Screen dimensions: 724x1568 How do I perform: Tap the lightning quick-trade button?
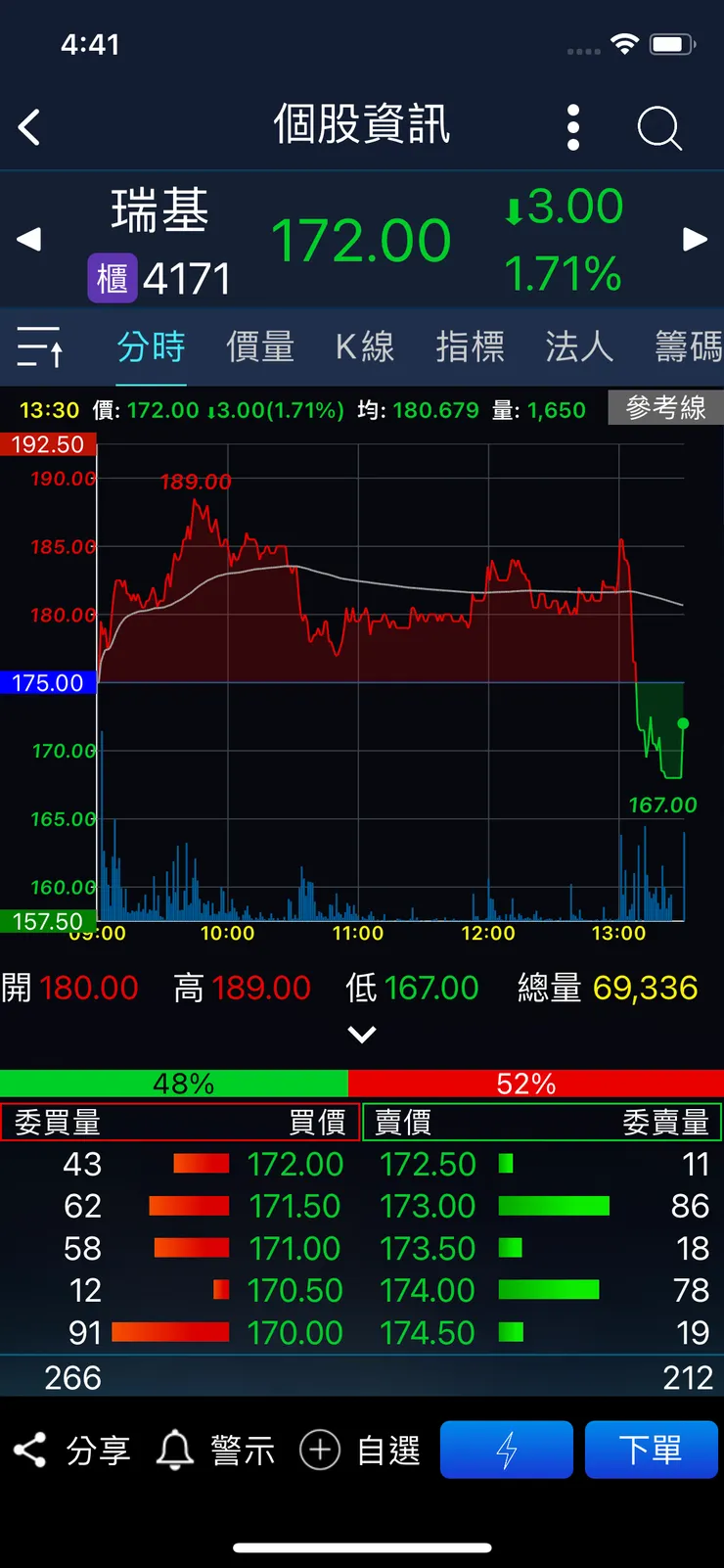(506, 1450)
